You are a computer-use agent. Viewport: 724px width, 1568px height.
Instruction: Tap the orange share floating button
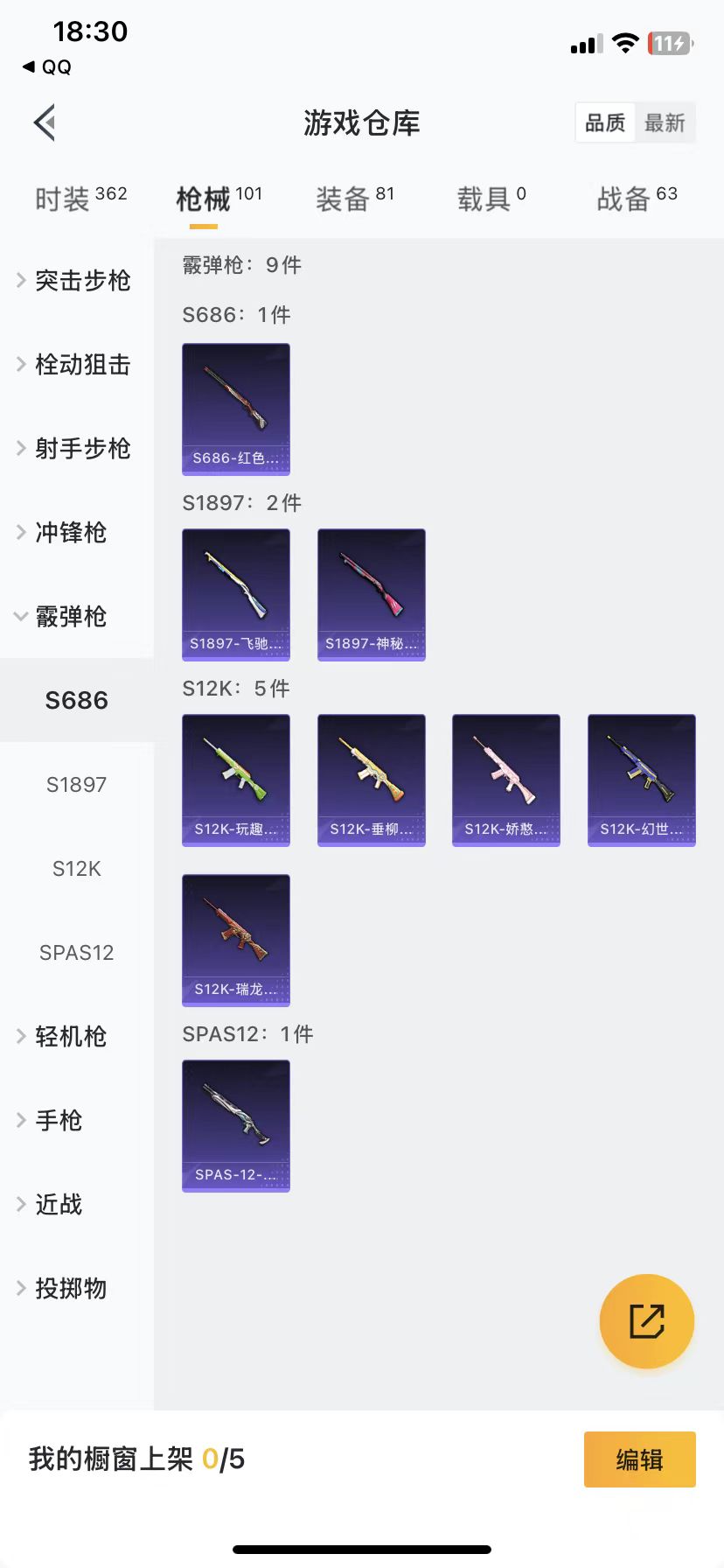[x=647, y=1320]
